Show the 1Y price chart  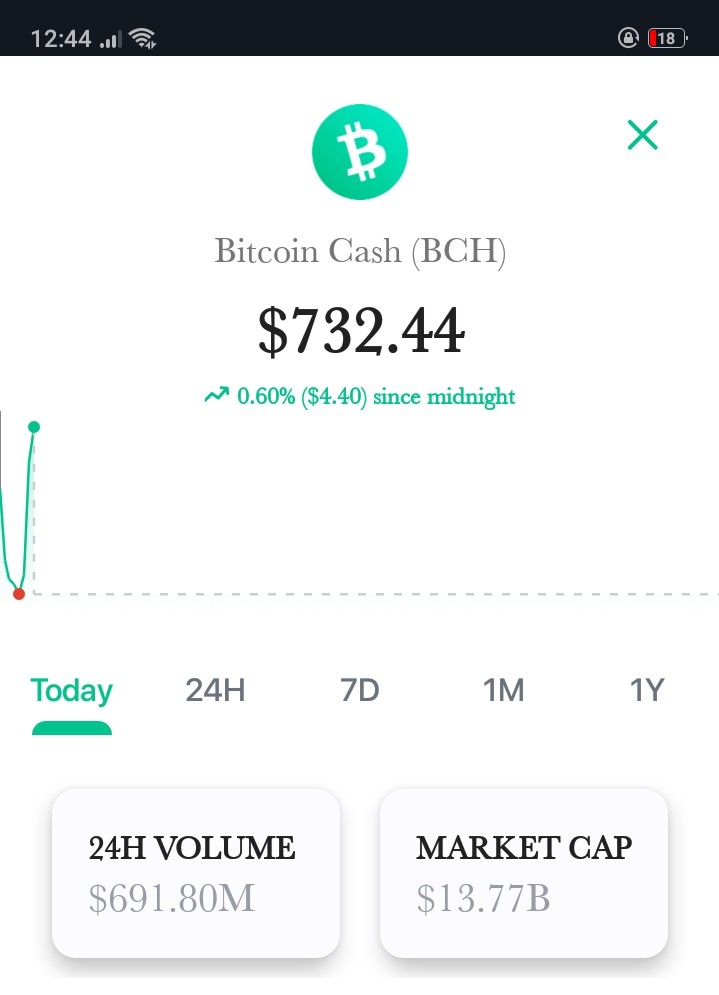coord(647,690)
